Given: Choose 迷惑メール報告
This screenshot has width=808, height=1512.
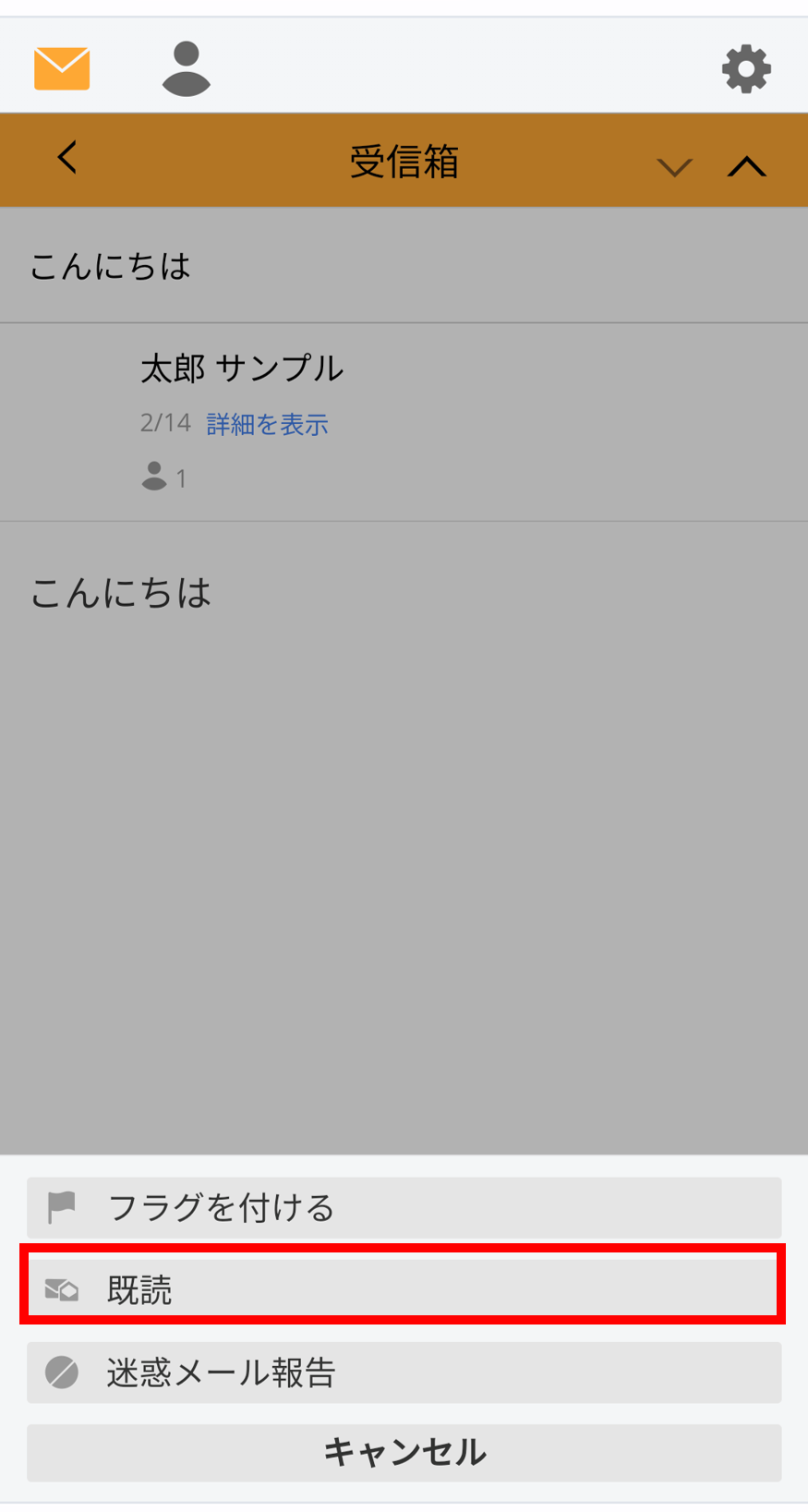Looking at the screenshot, I should point(404,1373).
